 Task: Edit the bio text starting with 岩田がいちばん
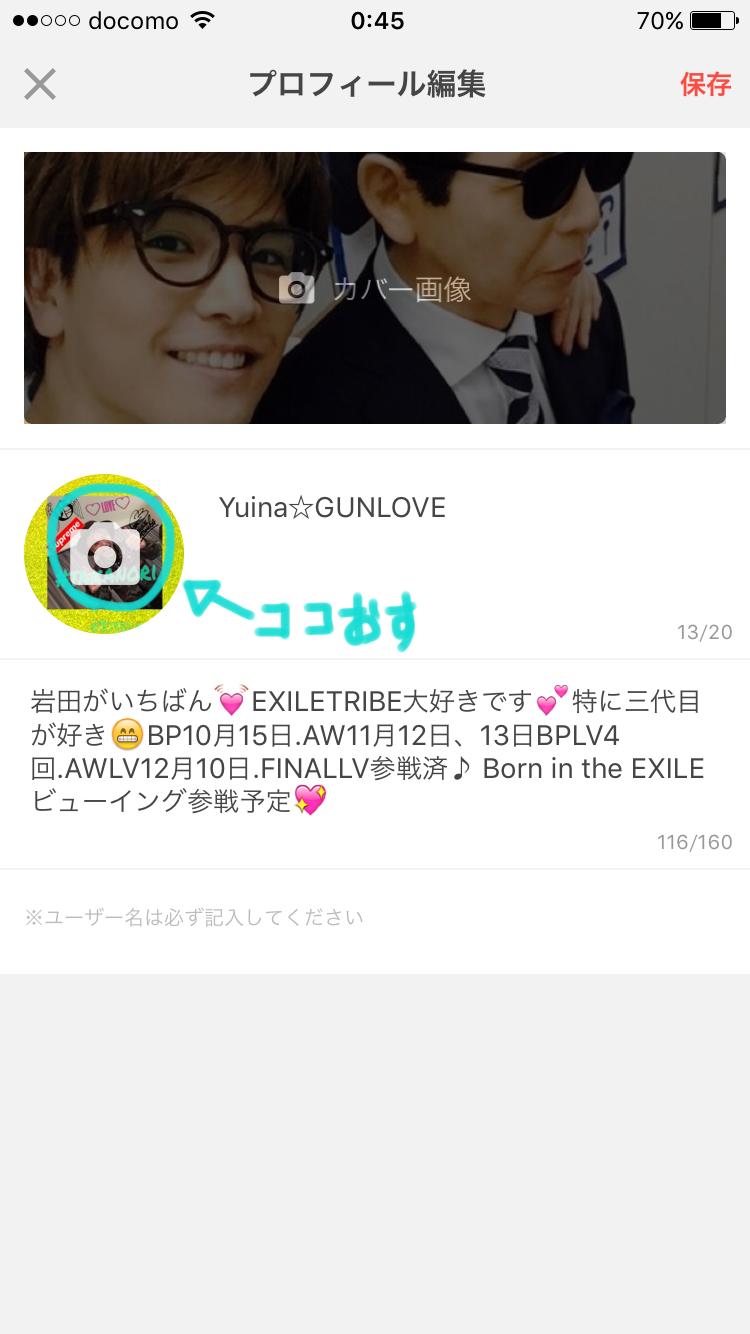368,750
